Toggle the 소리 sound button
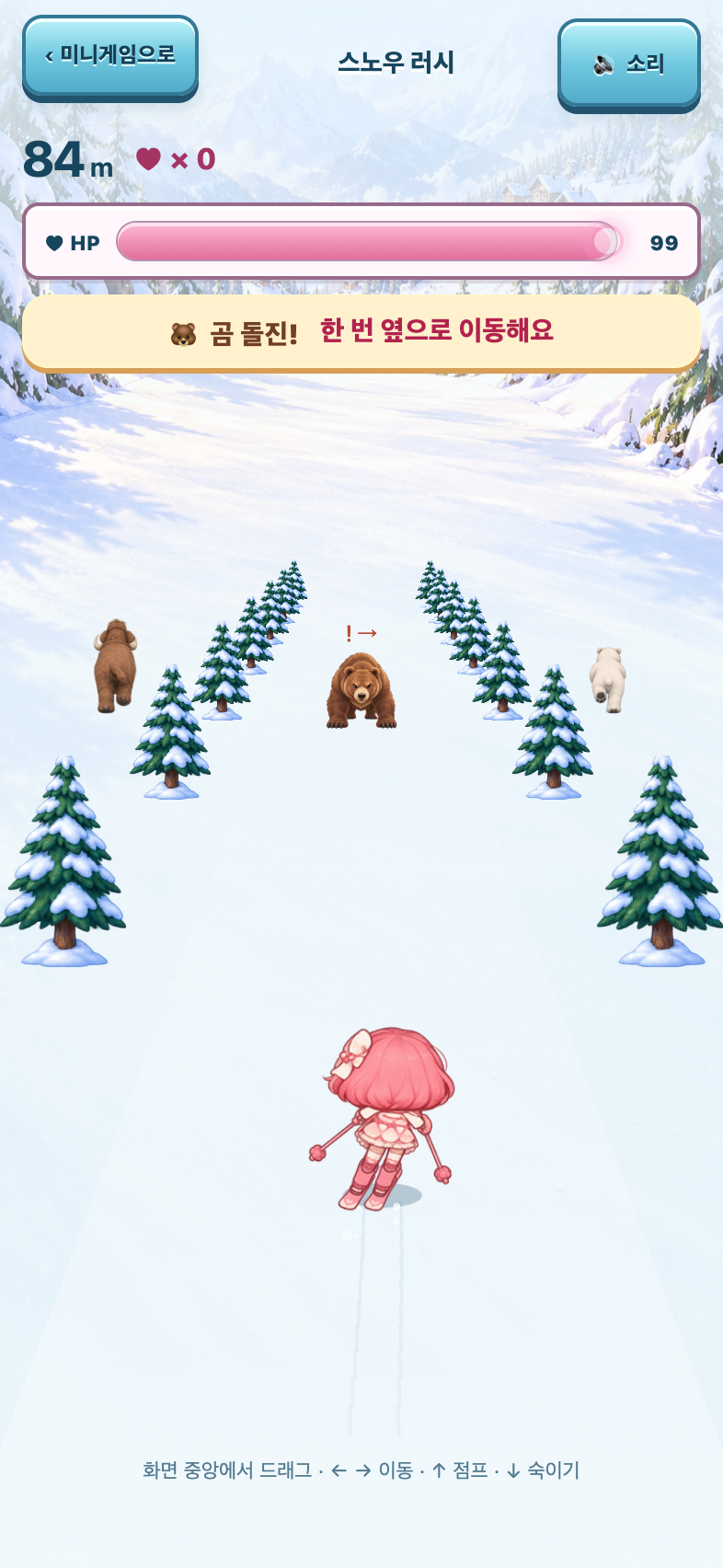The height and width of the screenshot is (1568, 723). point(629,64)
